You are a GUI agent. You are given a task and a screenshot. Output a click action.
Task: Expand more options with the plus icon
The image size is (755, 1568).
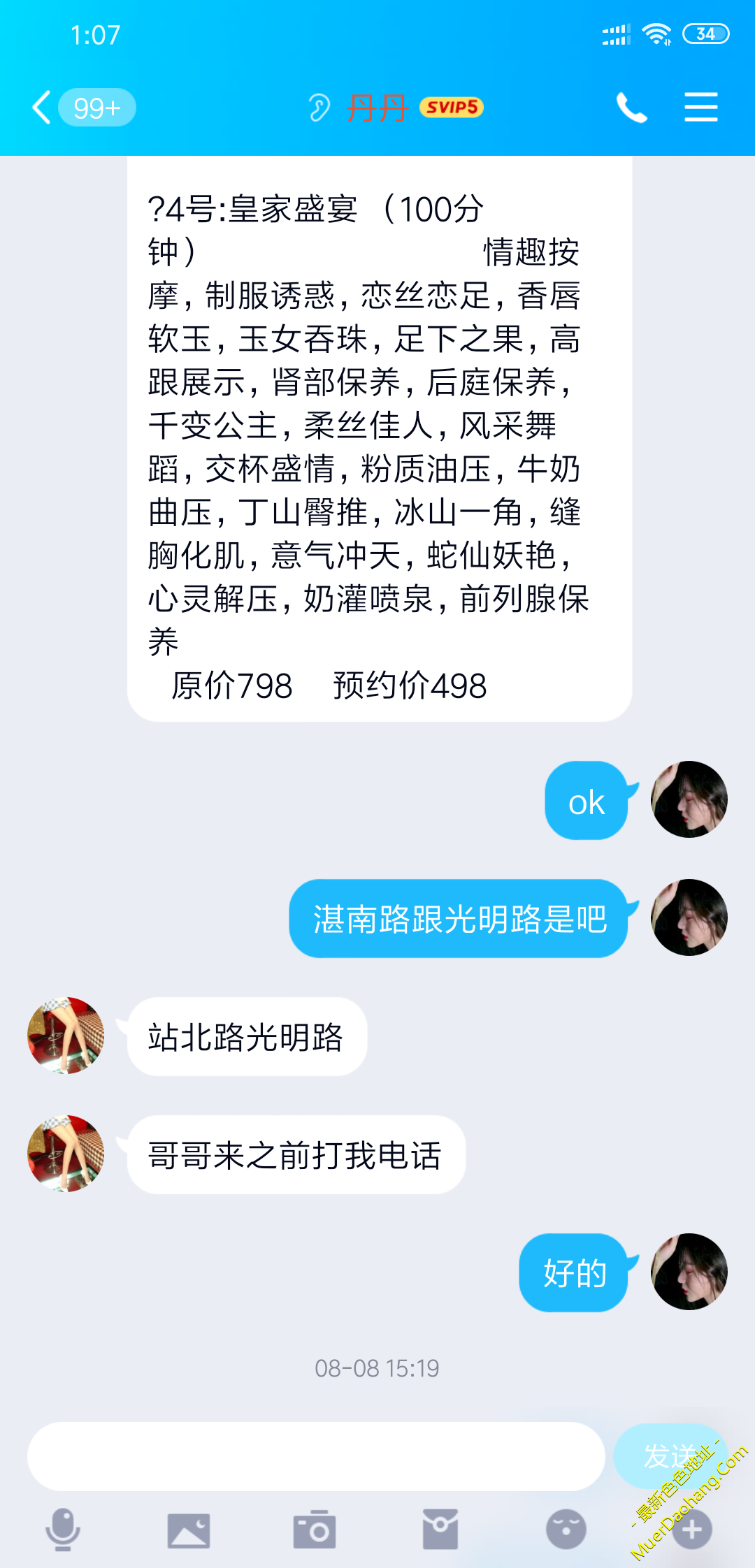pyautogui.click(x=692, y=1530)
